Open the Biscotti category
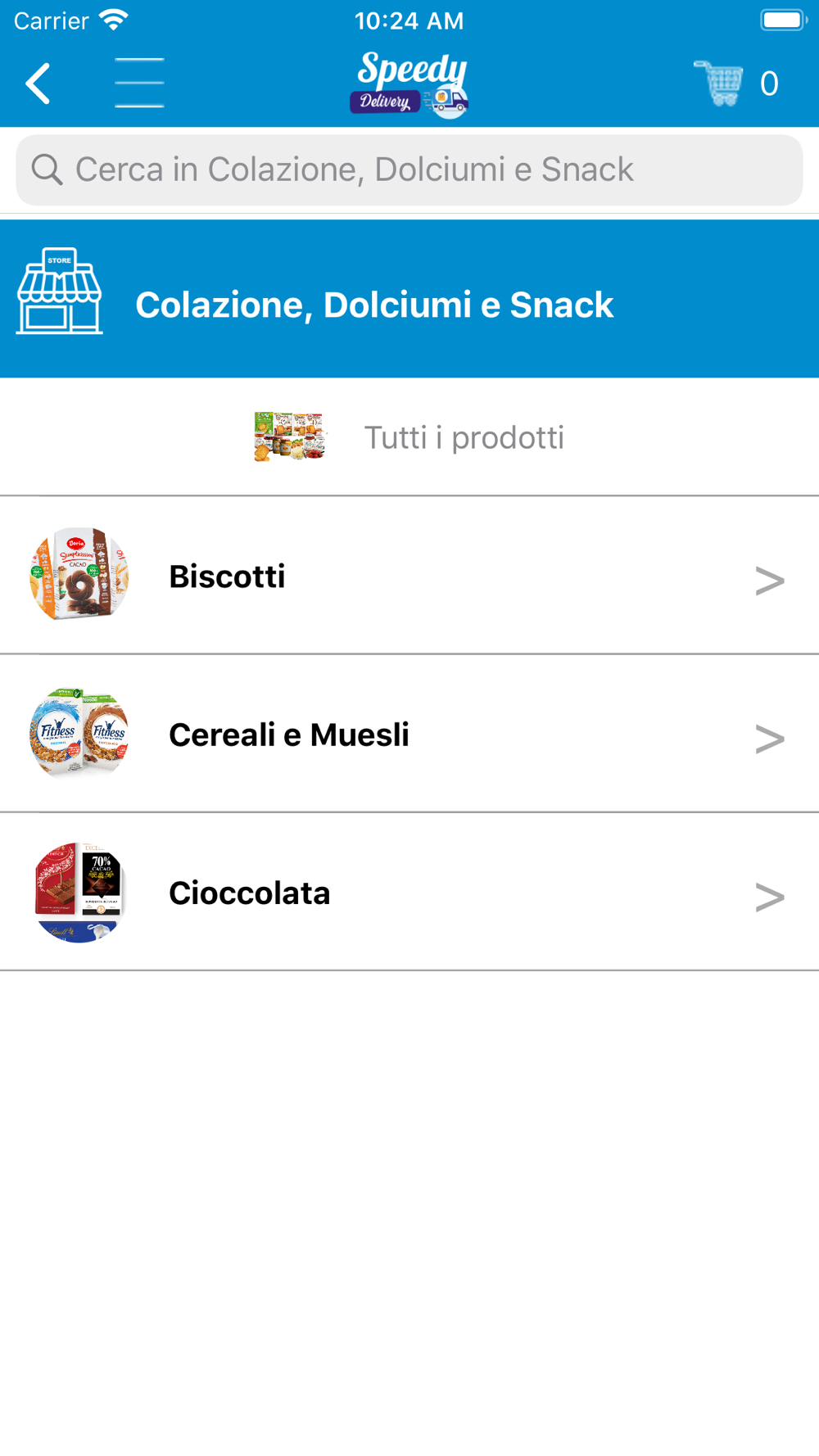The image size is (819, 1456). tap(409, 576)
